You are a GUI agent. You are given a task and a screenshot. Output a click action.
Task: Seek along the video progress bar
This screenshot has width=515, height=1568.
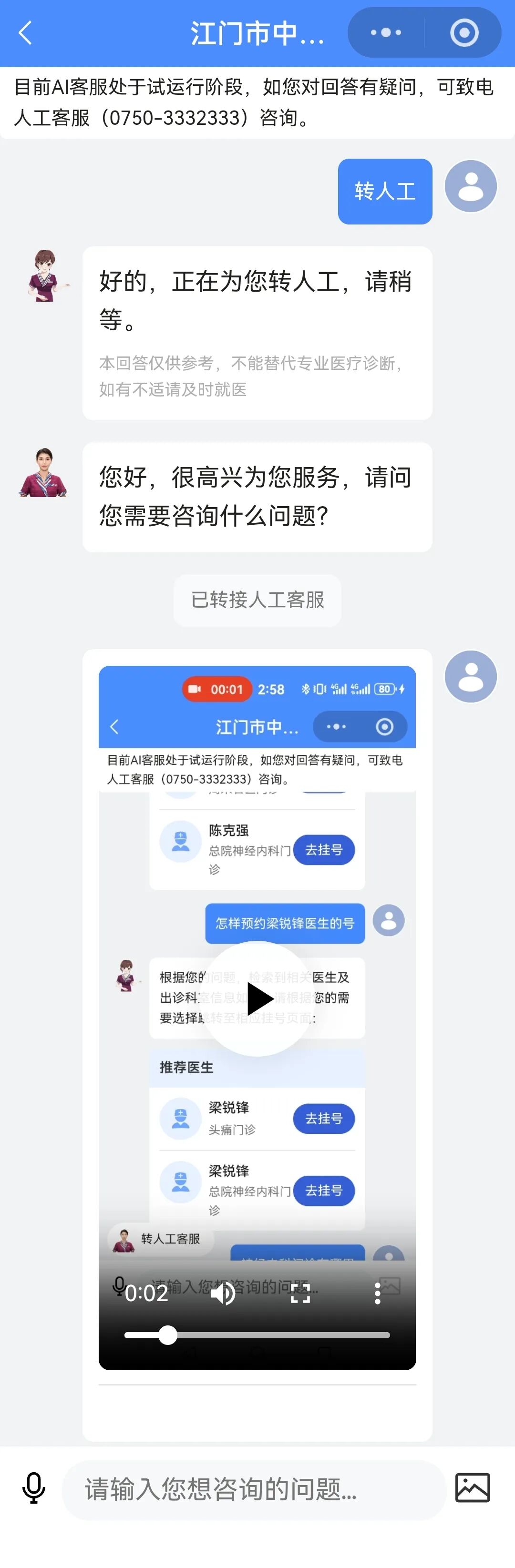pos(257,1335)
